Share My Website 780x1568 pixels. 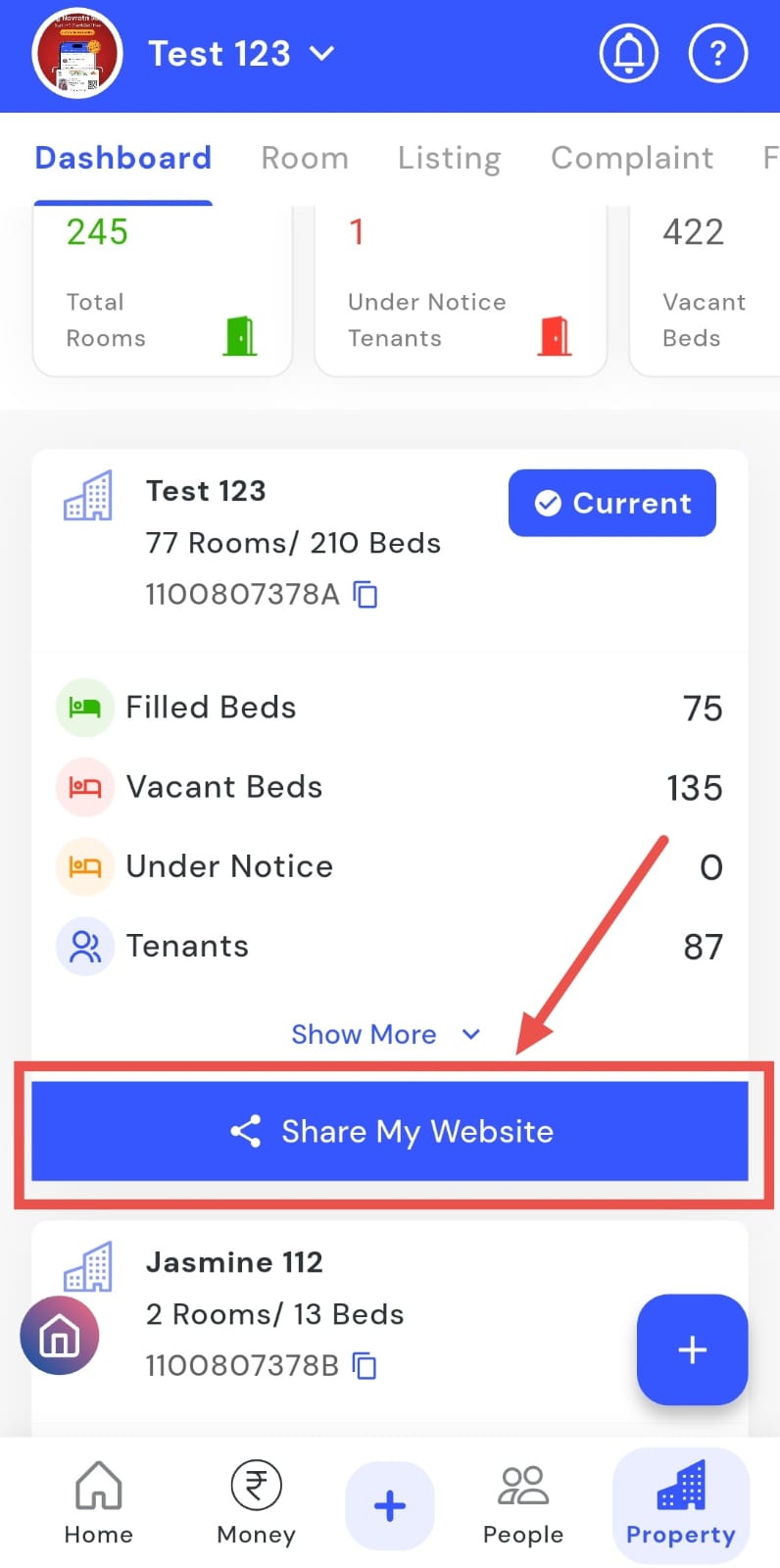390,1132
